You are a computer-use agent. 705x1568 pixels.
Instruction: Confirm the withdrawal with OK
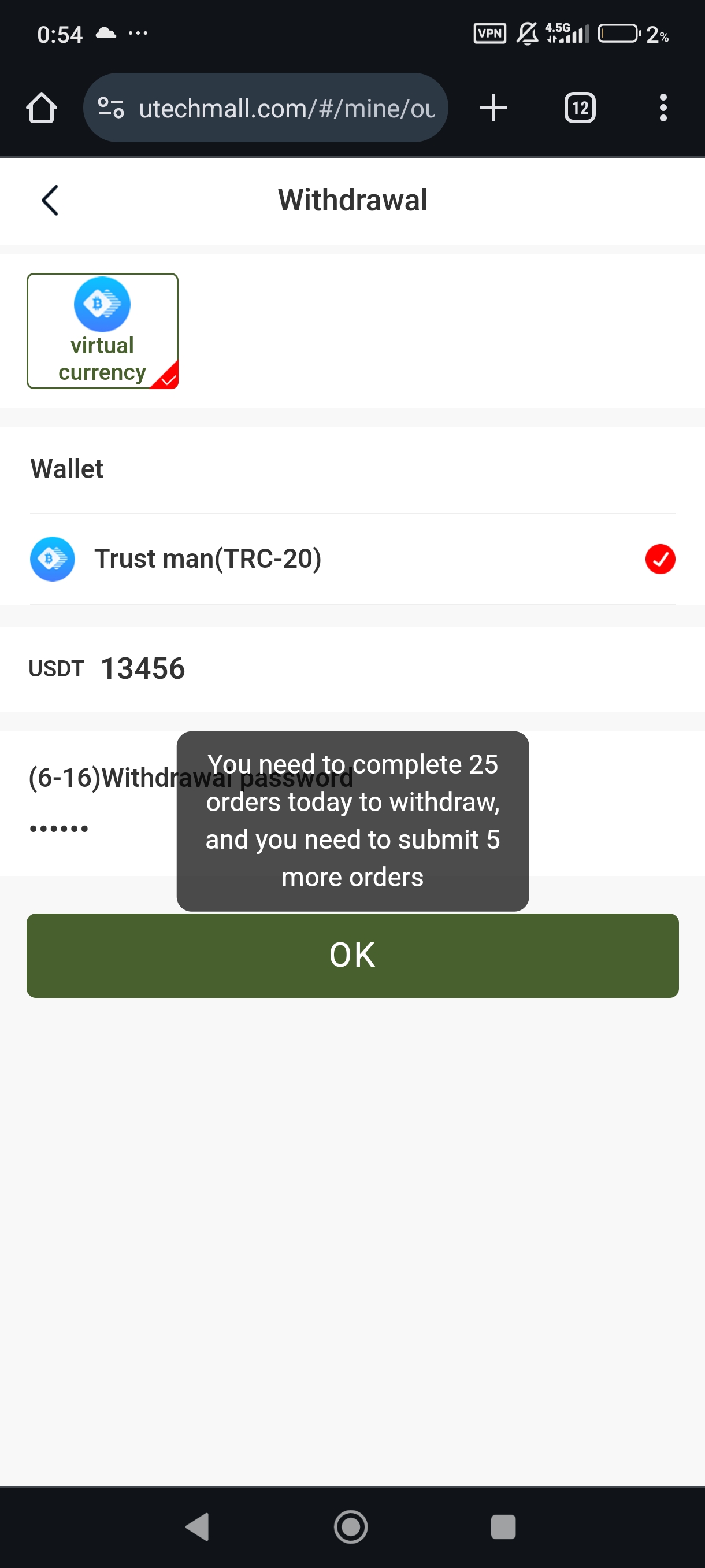[x=352, y=955]
